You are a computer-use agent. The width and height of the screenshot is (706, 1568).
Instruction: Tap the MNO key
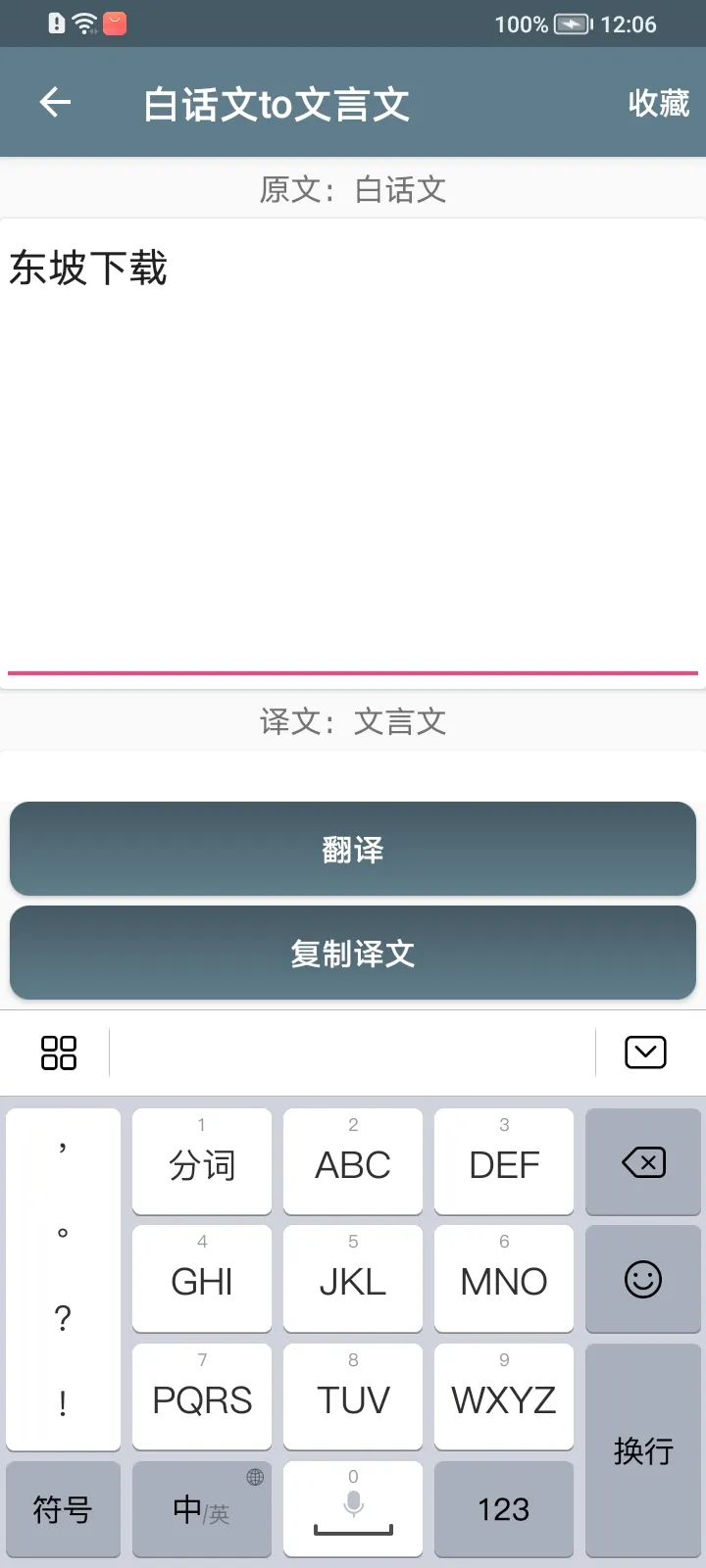(x=504, y=1279)
